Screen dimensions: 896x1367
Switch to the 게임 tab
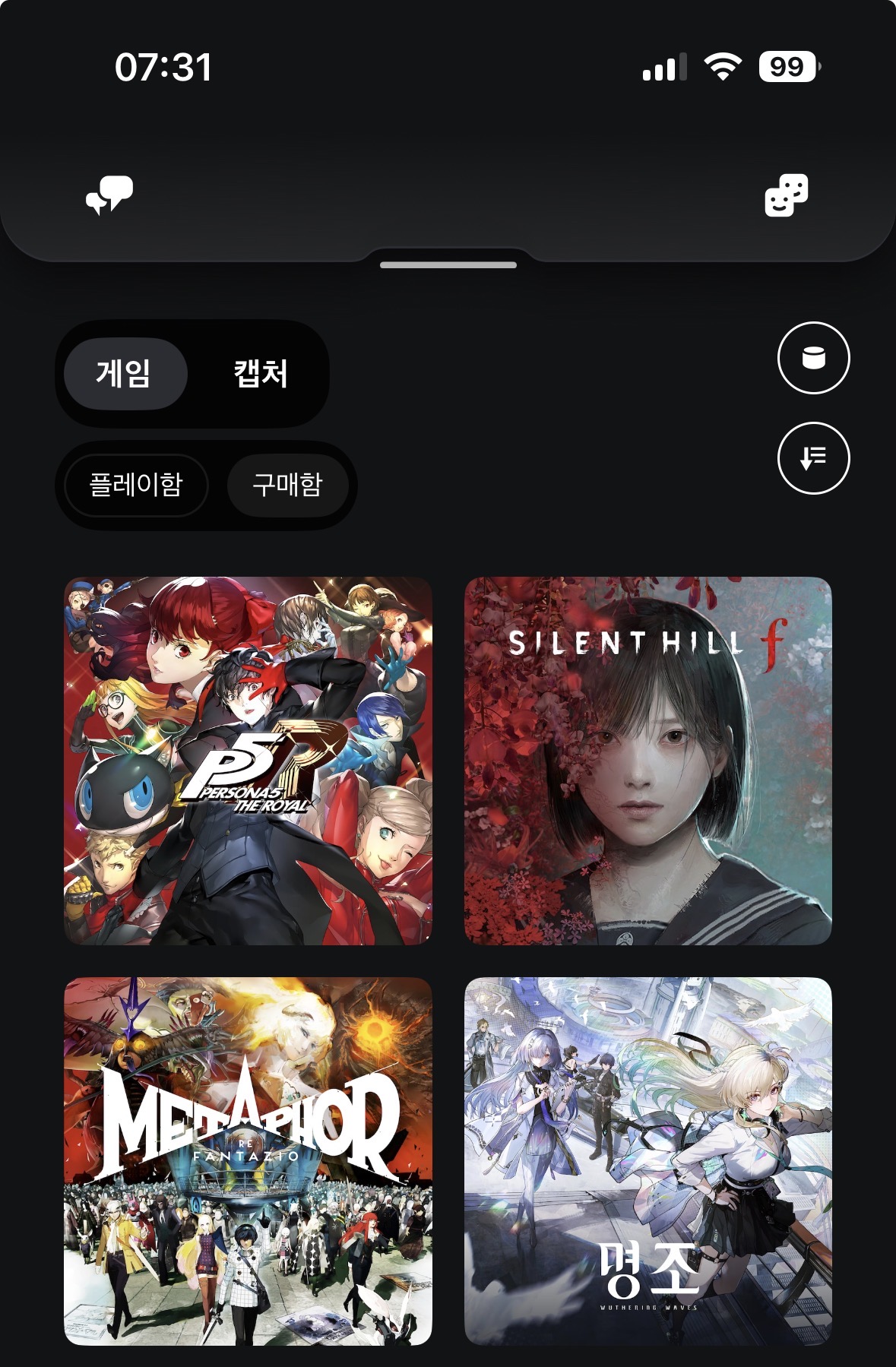click(125, 374)
